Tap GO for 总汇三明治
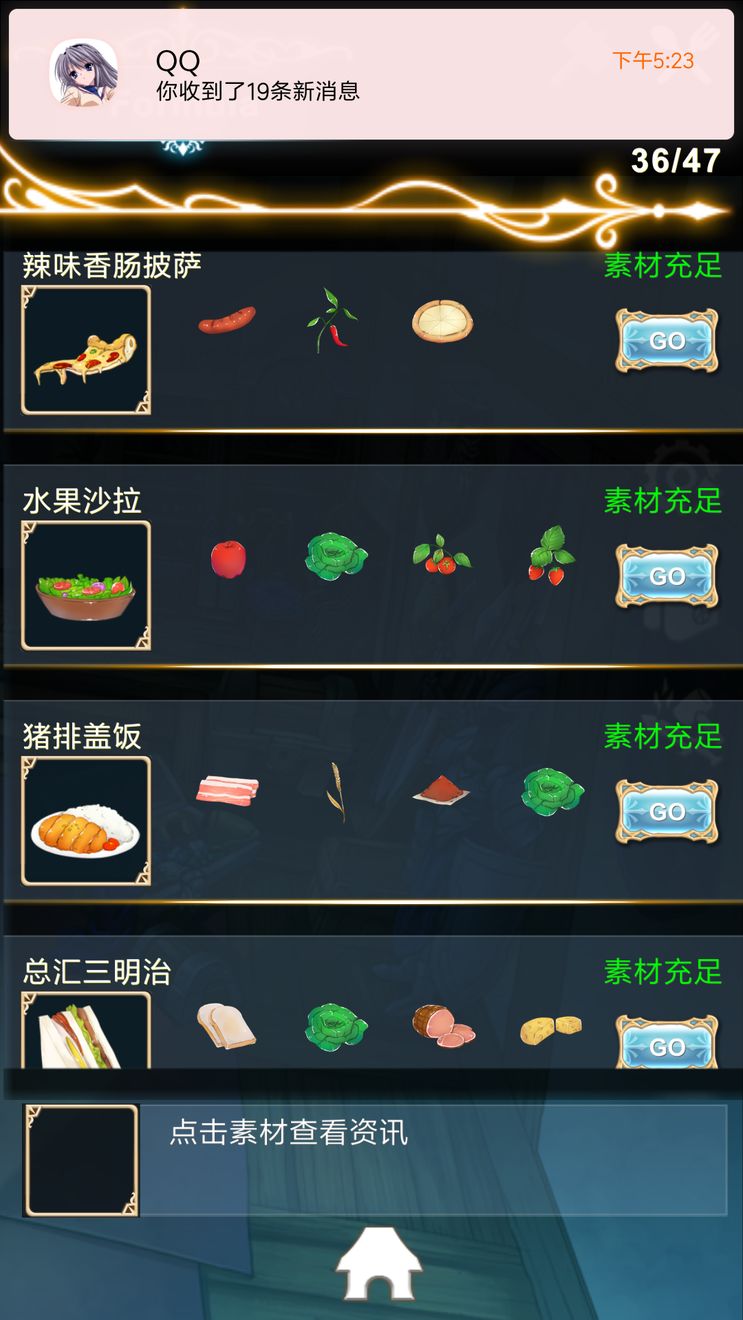 tap(666, 1044)
